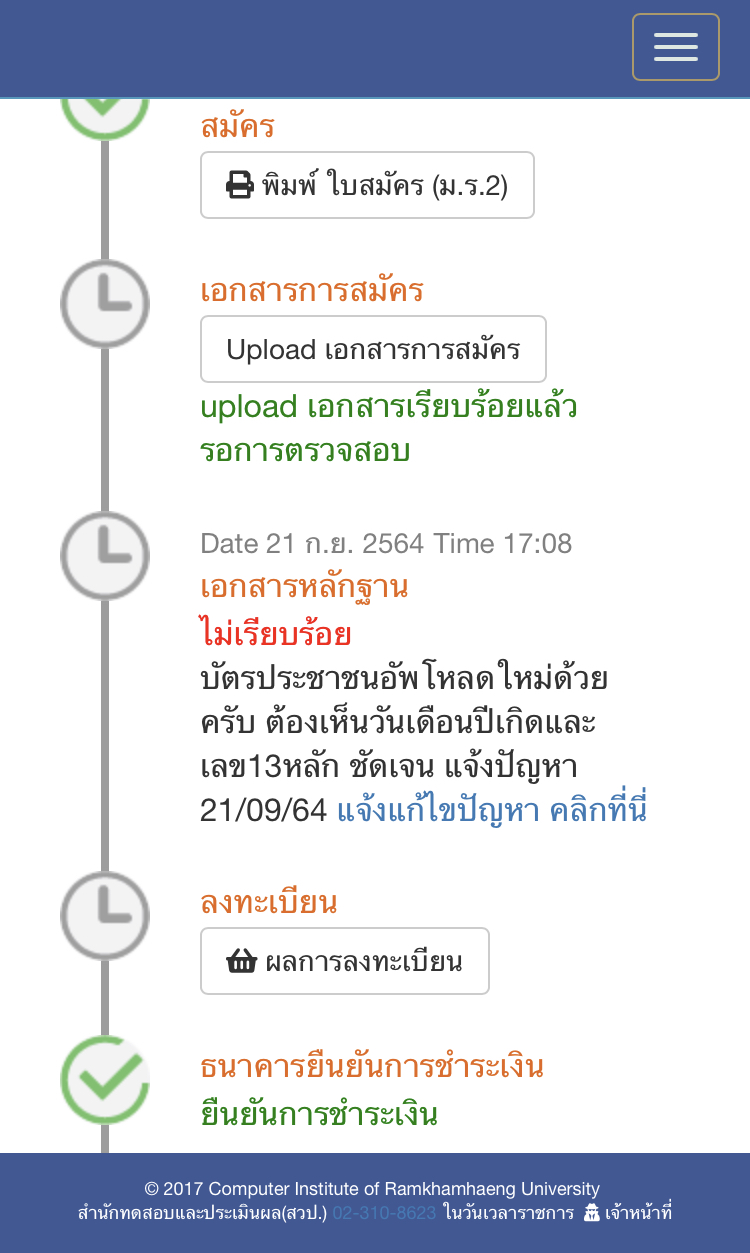Tap Upload เอกสารการสมัคร button

pos(373,349)
